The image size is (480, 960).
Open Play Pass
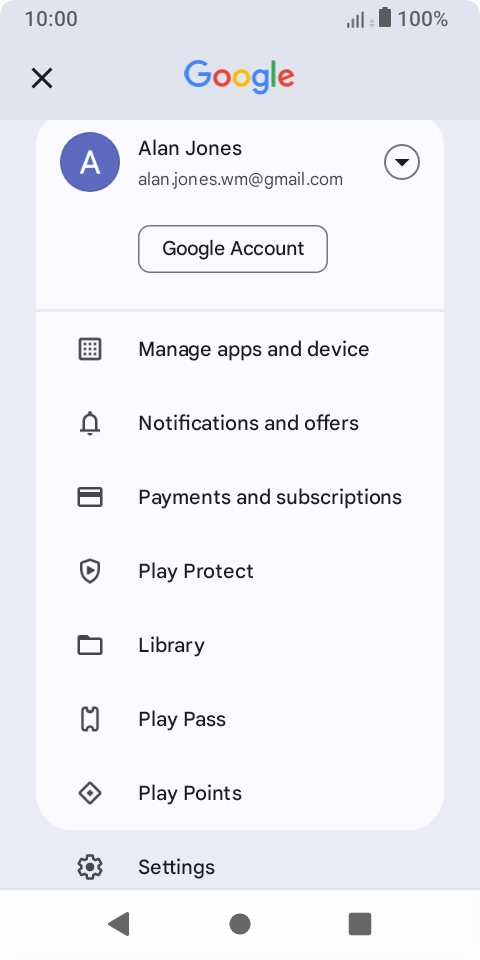pos(240,719)
